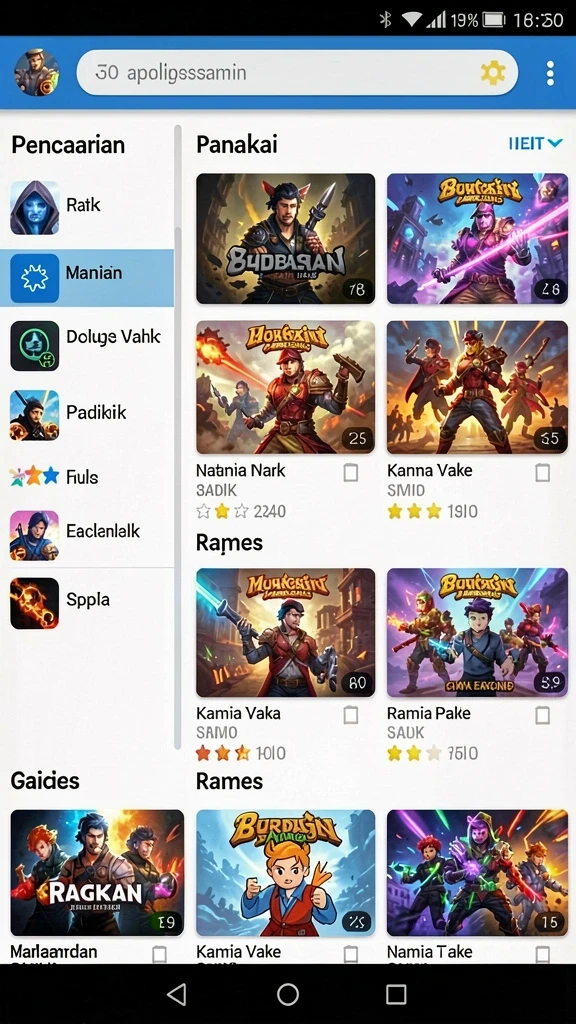
Task: Expand the dropdown next to Panakai
Action: (x=536, y=143)
